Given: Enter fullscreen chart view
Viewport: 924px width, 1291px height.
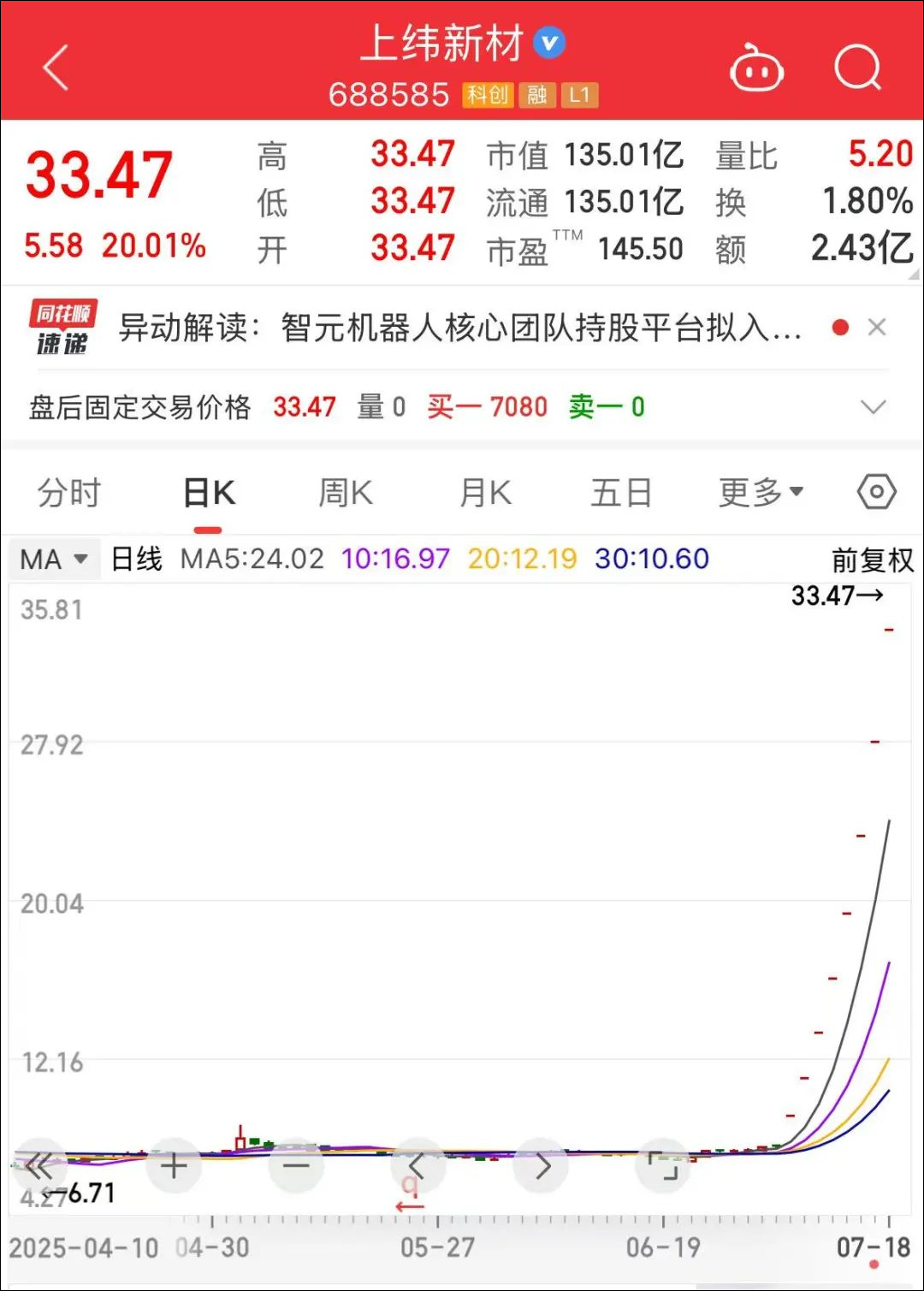Looking at the screenshot, I should pos(664,1165).
